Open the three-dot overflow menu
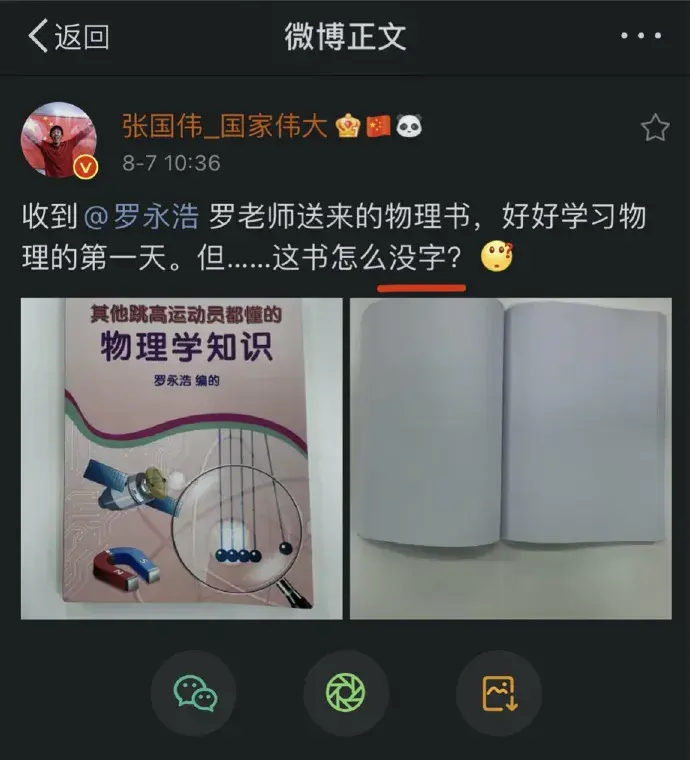This screenshot has height=760, width=690. (640, 37)
